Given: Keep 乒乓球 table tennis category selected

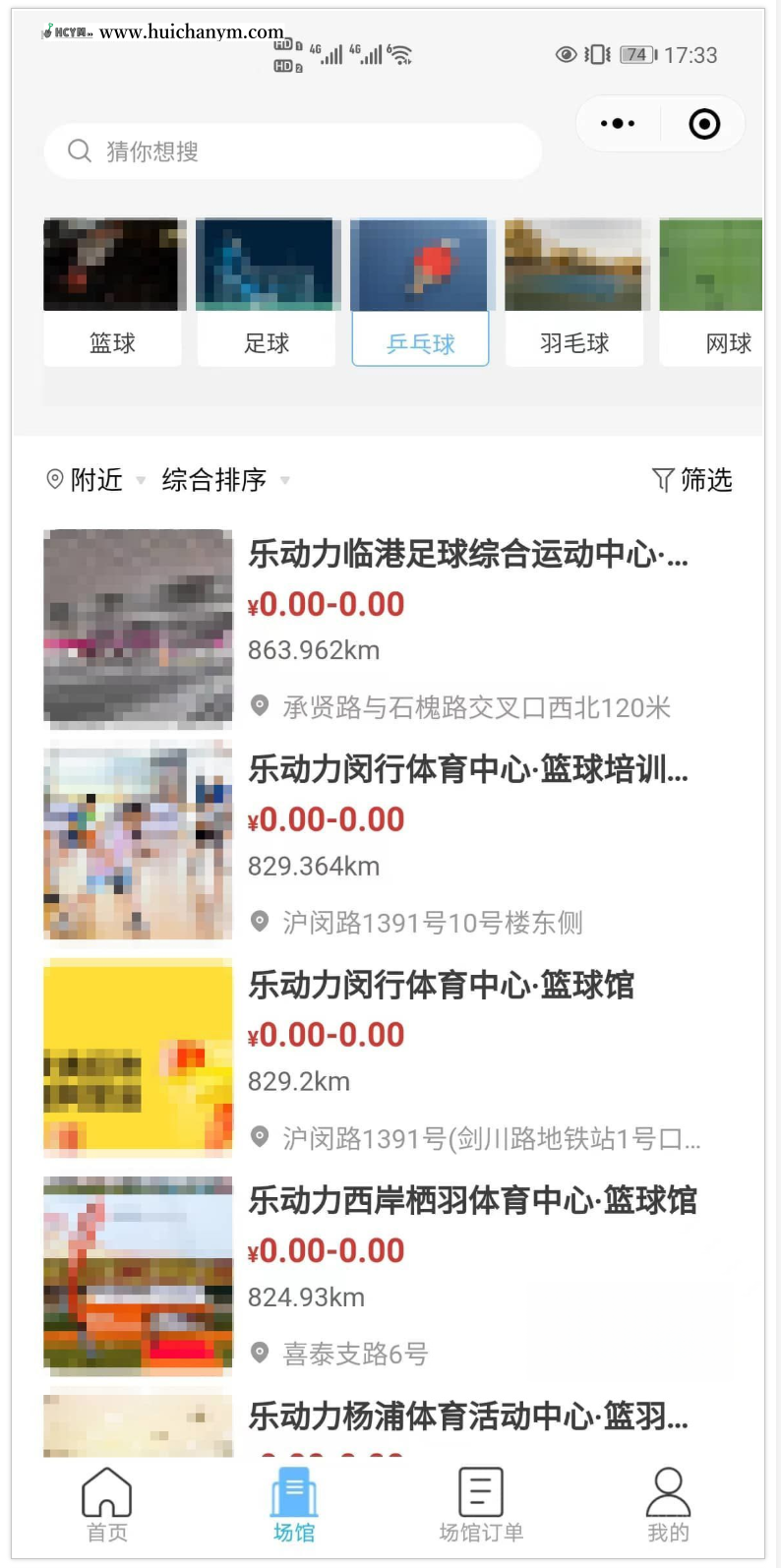Looking at the screenshot, I should (420, 292).
